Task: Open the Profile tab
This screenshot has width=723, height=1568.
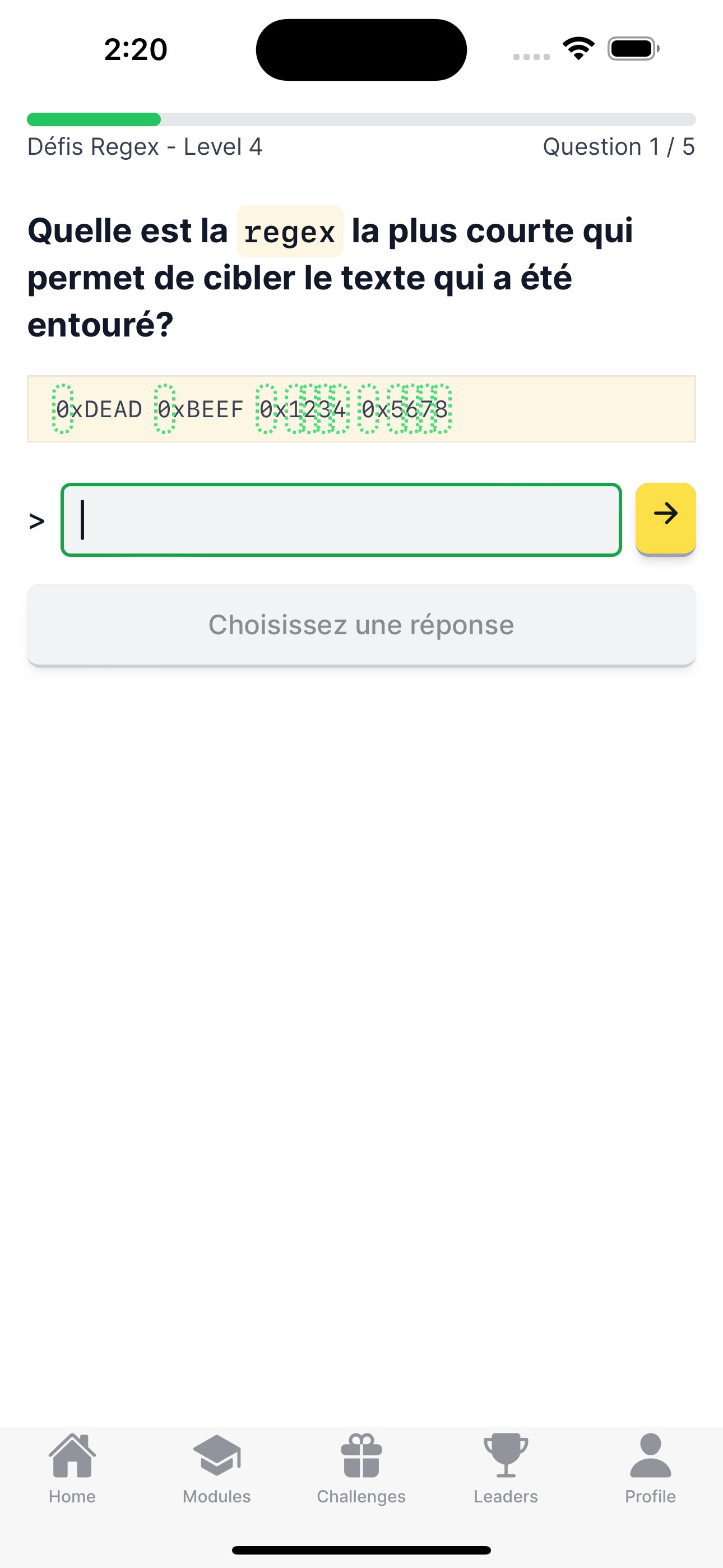Action: (x=650, y=1469)
